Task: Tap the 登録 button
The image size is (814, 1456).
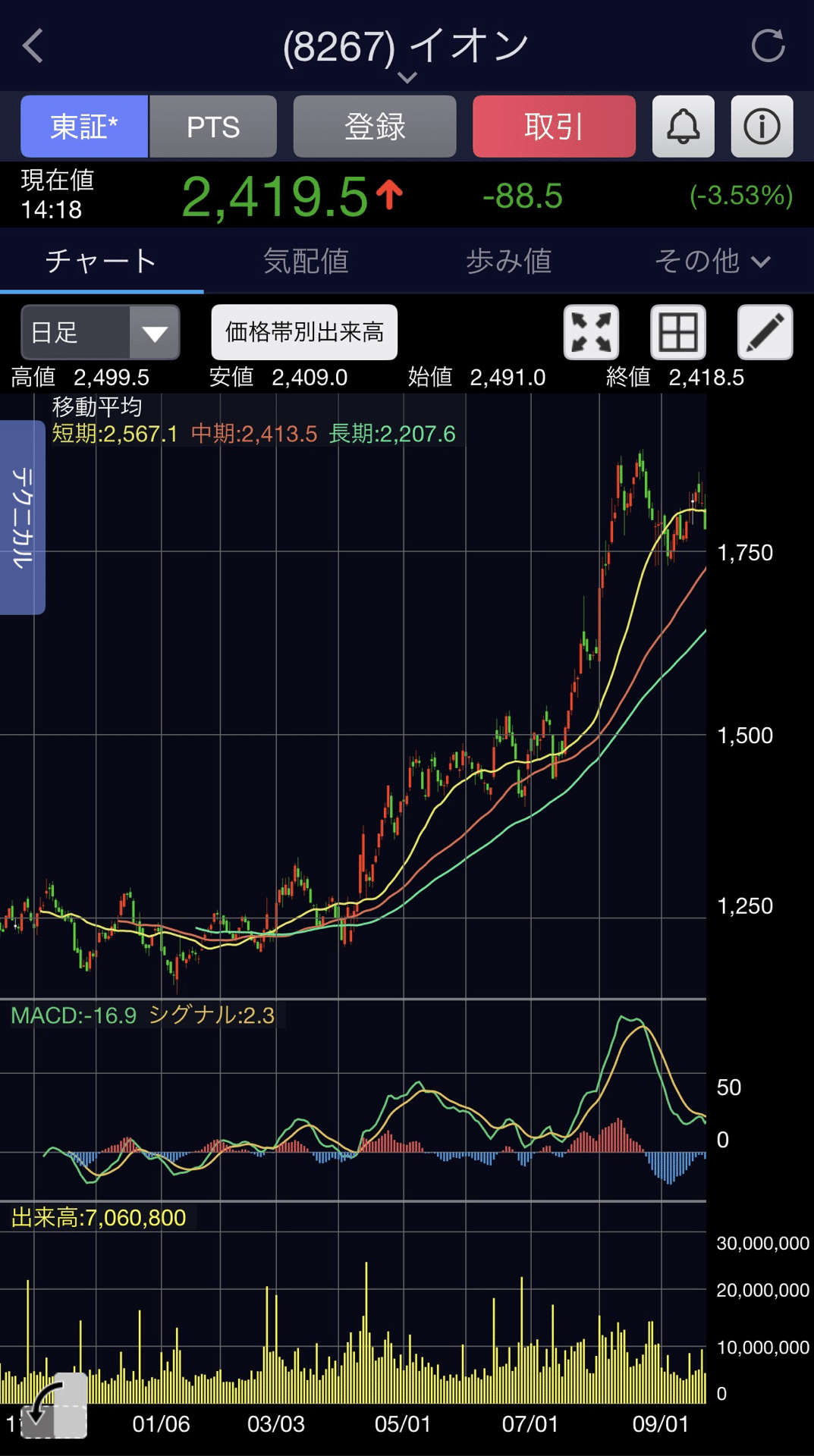Action: 375,127
